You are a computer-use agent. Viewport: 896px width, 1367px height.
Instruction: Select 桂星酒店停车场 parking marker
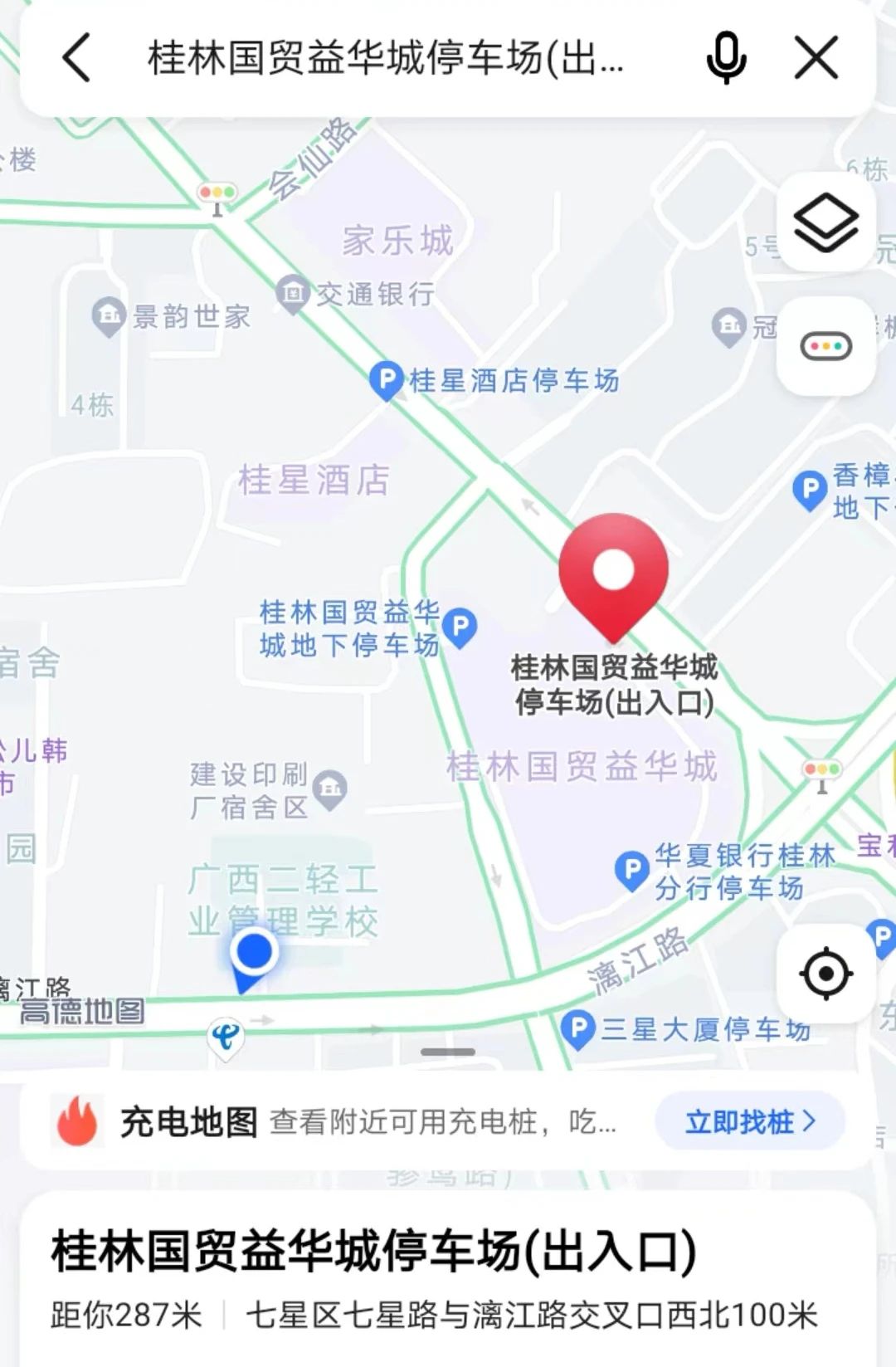386,380
